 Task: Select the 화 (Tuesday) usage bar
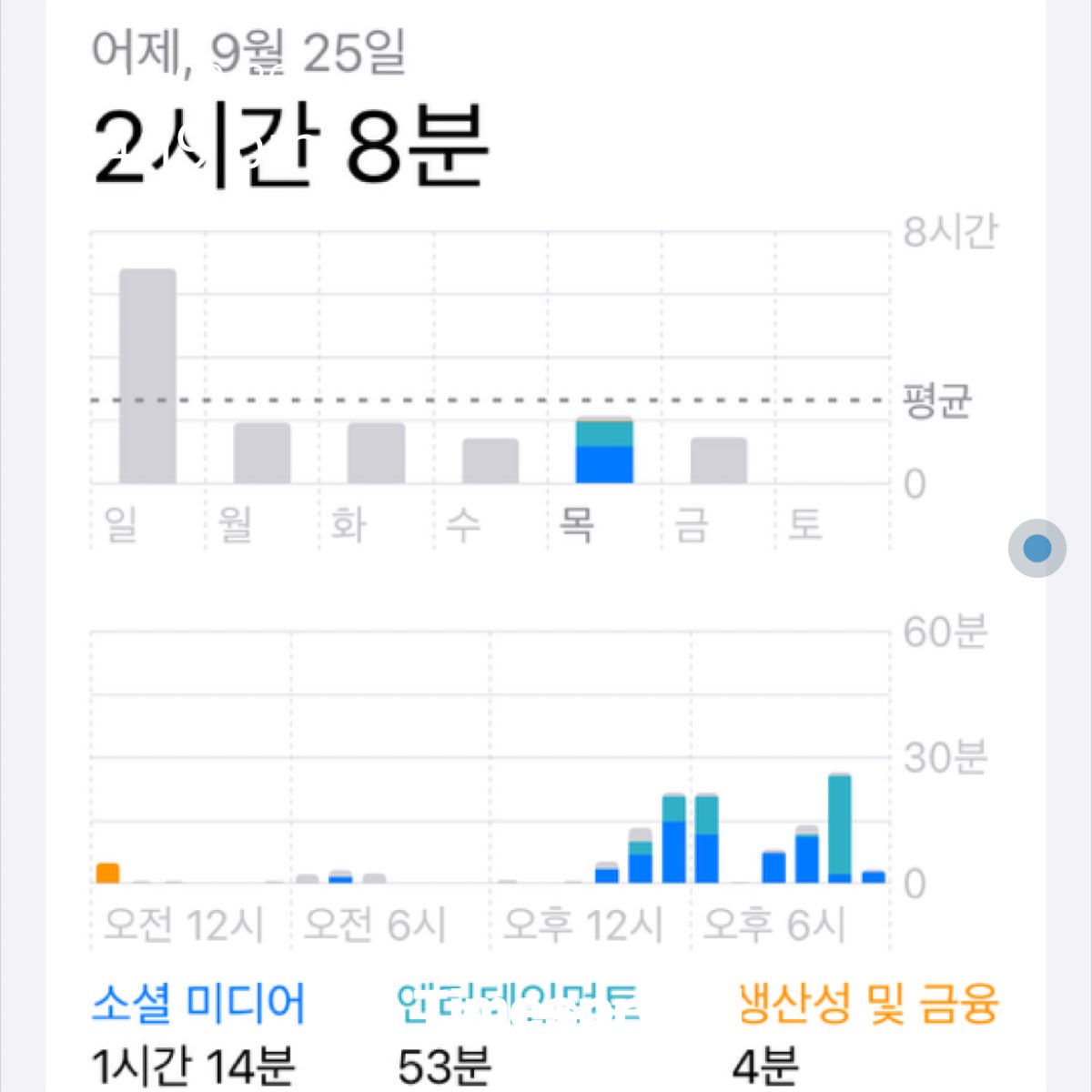click(376, 453)
